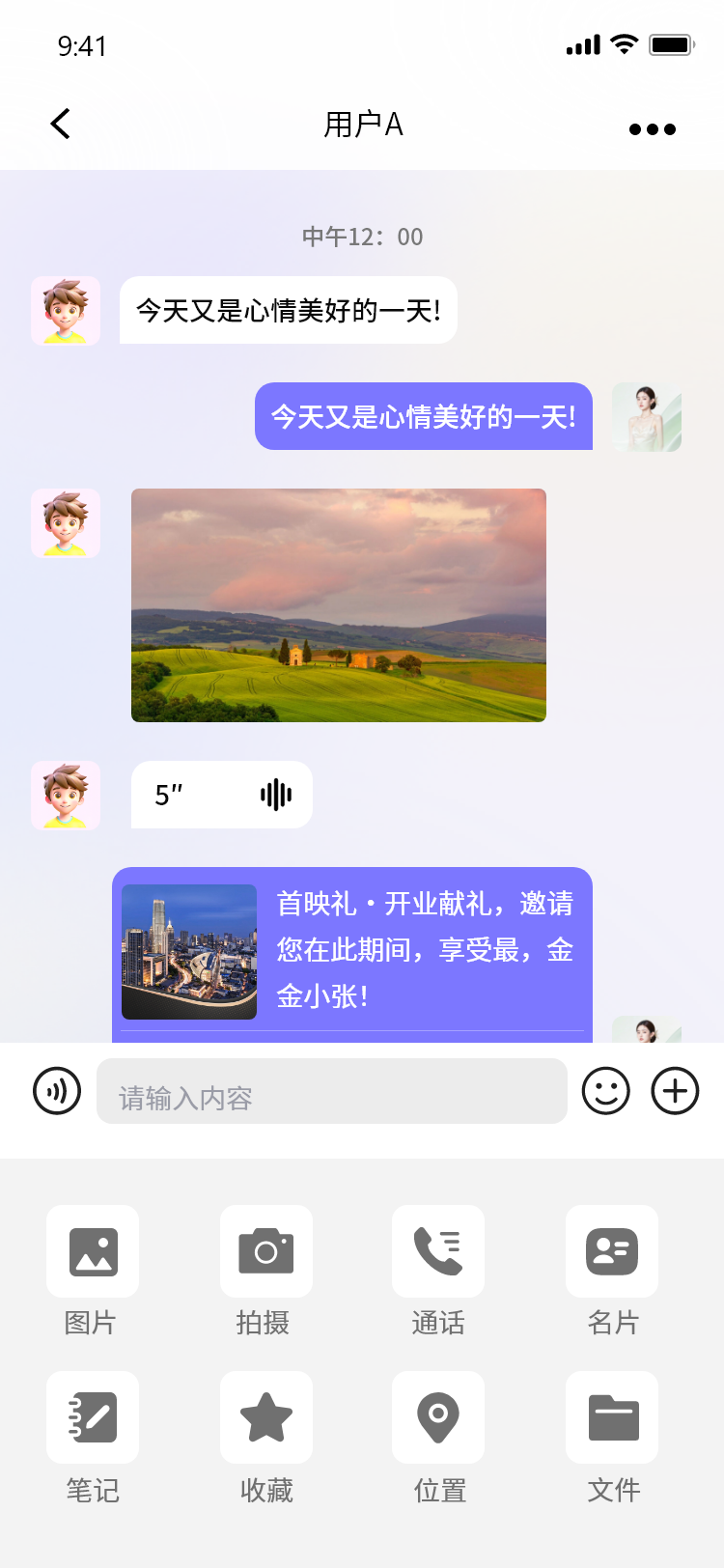Attach a 文件 file
This screenshot has height=1568, width=724.
tap(612, 1417)
